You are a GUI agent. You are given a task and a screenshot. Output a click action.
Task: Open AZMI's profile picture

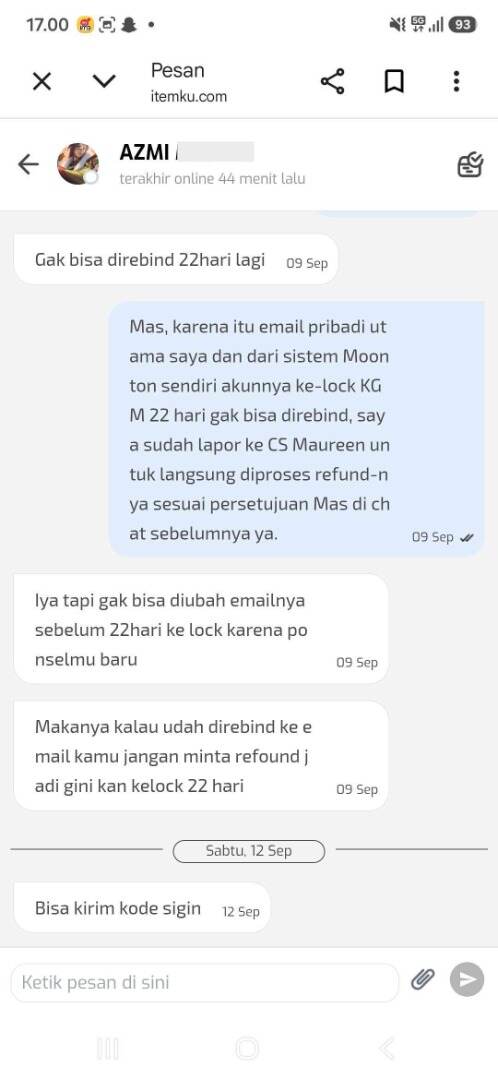(x=77, y=164)
